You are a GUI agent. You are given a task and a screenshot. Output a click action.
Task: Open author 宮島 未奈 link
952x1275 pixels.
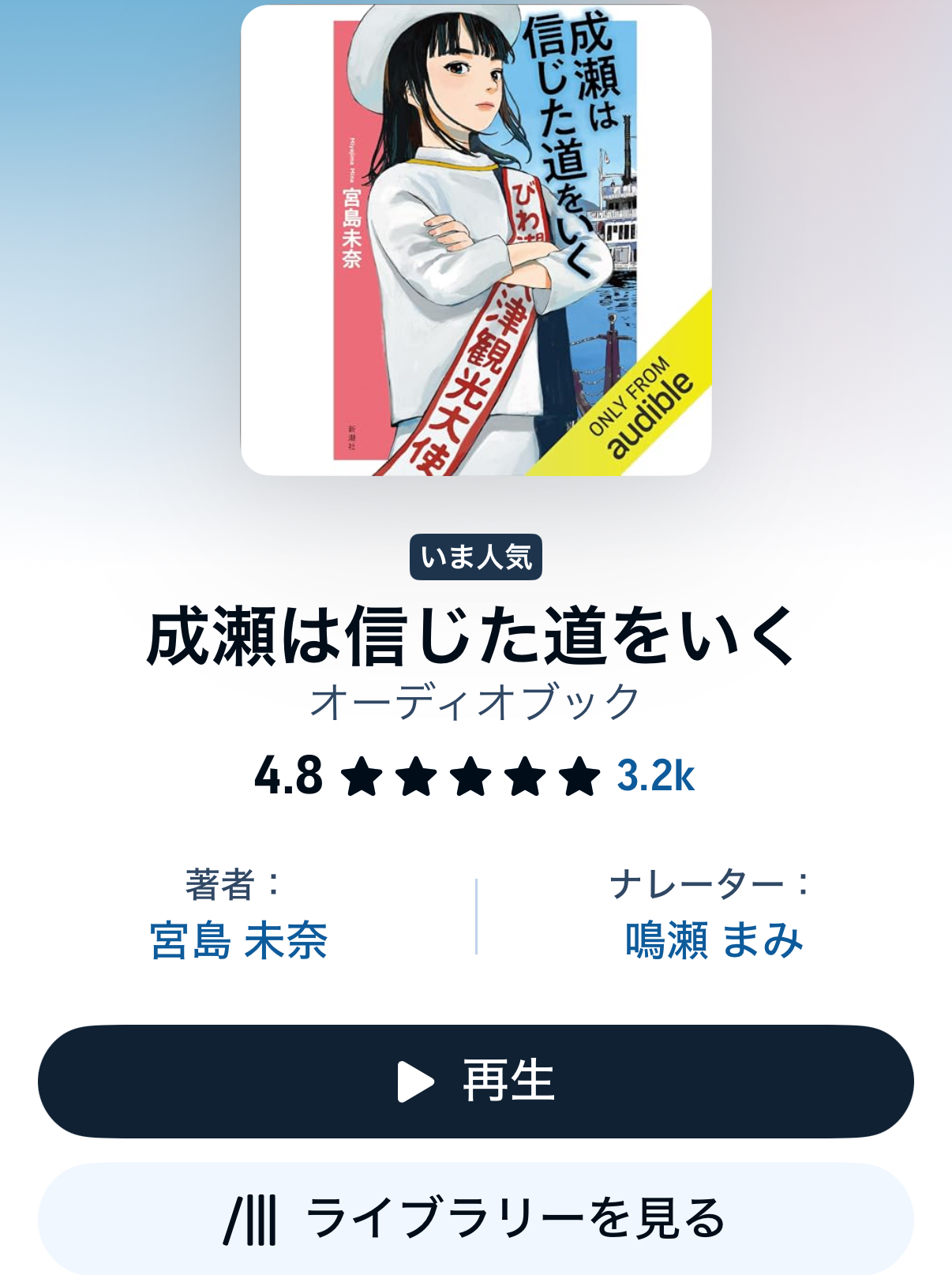[238, 940]
